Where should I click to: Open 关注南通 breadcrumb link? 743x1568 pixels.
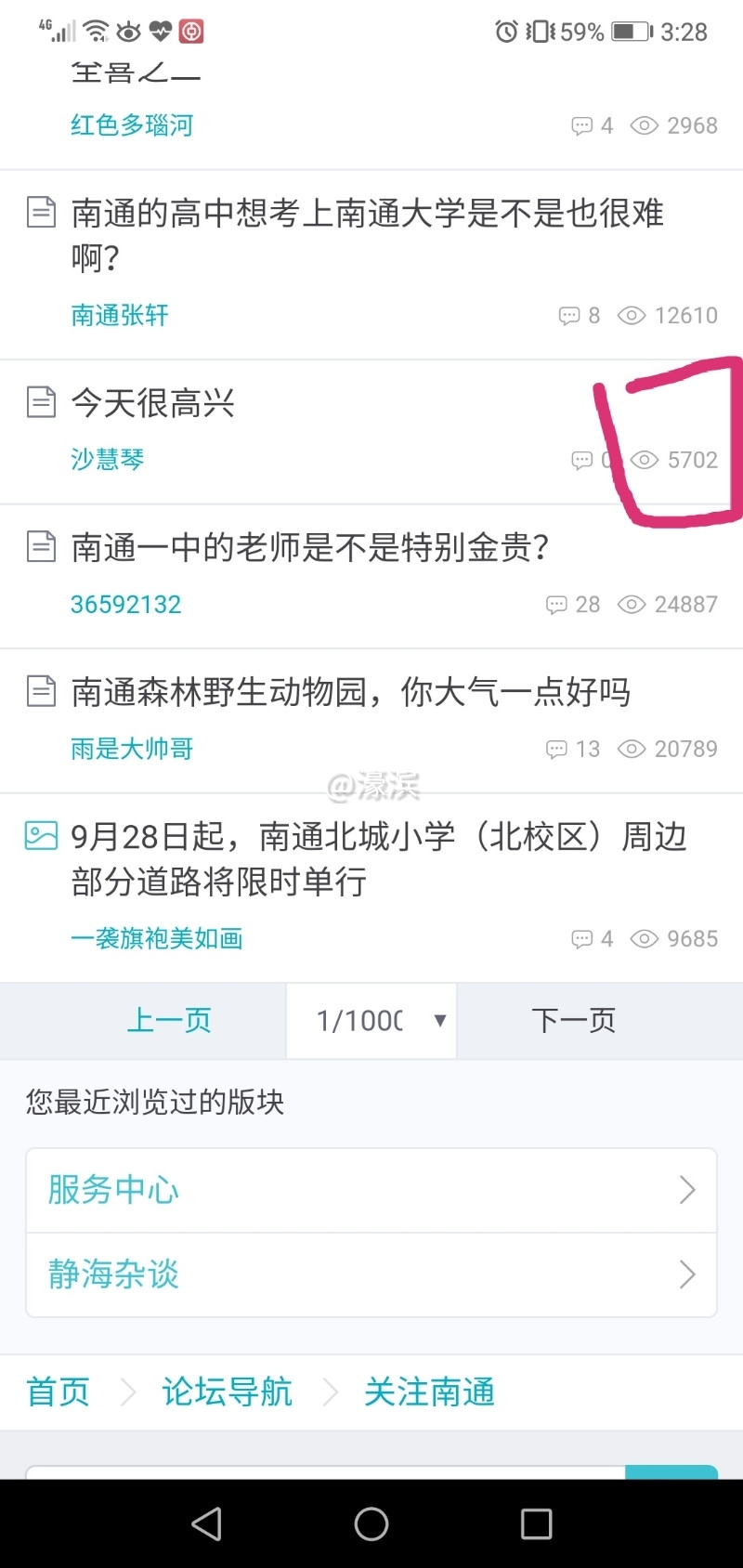tap(429, 1392)
